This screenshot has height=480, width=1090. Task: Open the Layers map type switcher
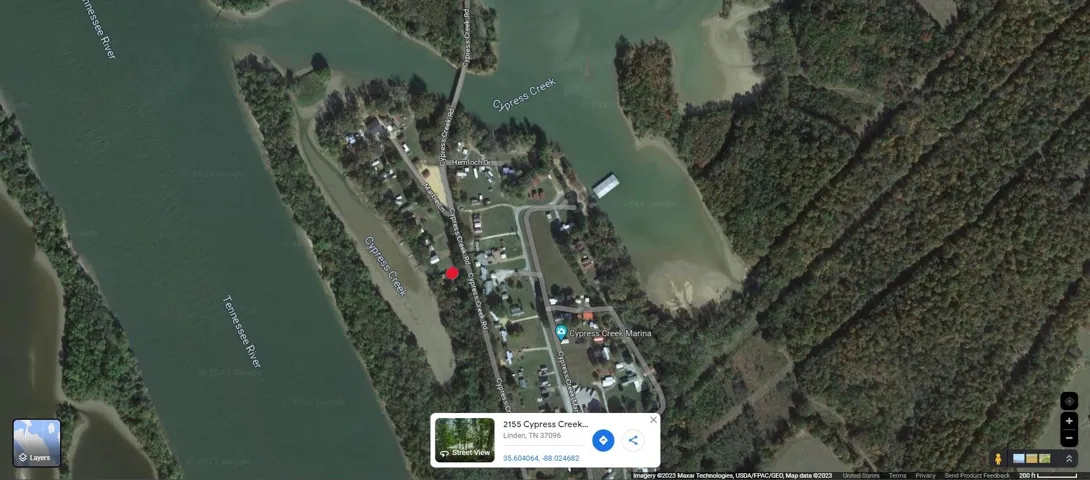coord(36,443)
